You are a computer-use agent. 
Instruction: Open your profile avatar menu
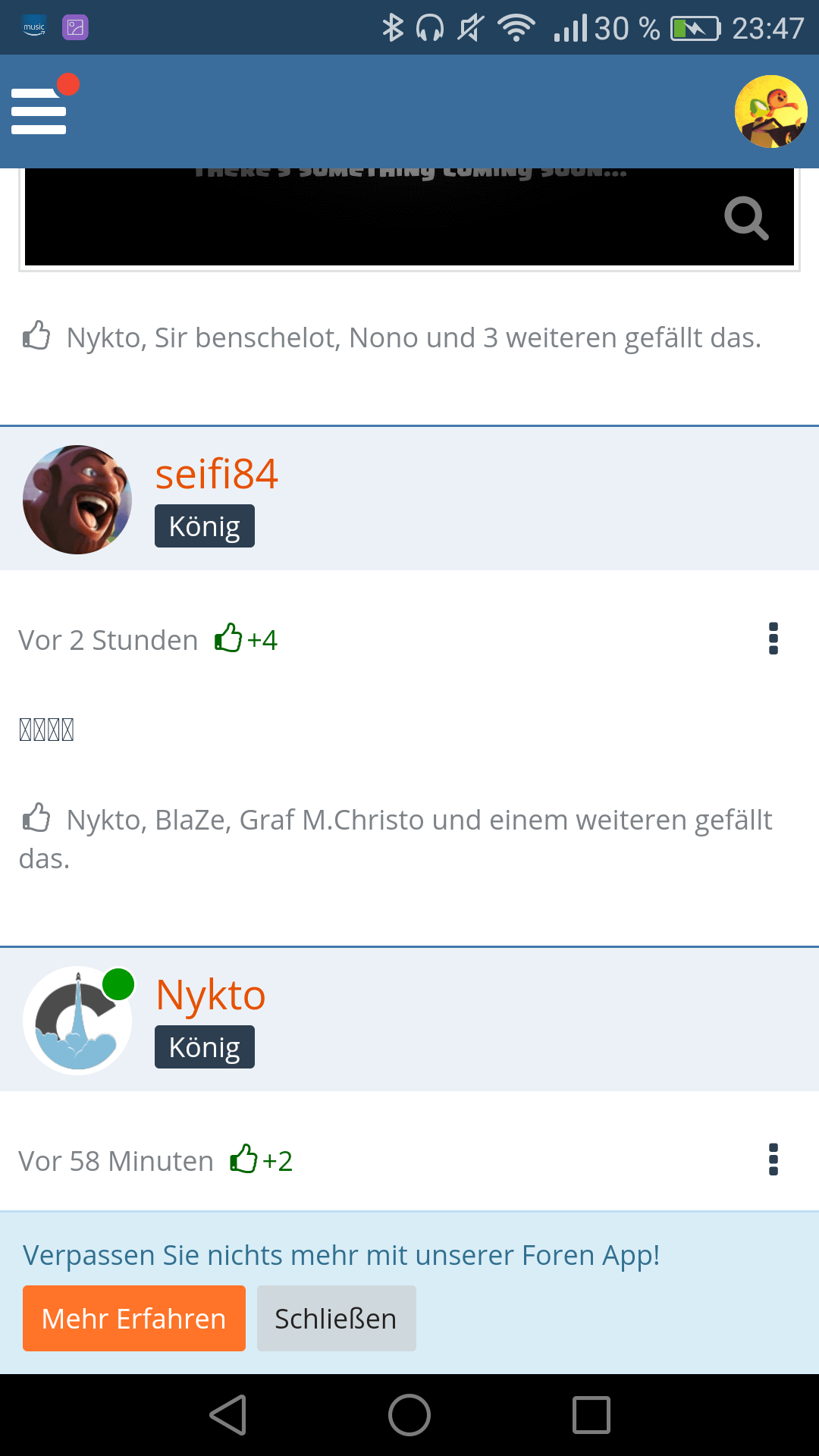[770, 111]
